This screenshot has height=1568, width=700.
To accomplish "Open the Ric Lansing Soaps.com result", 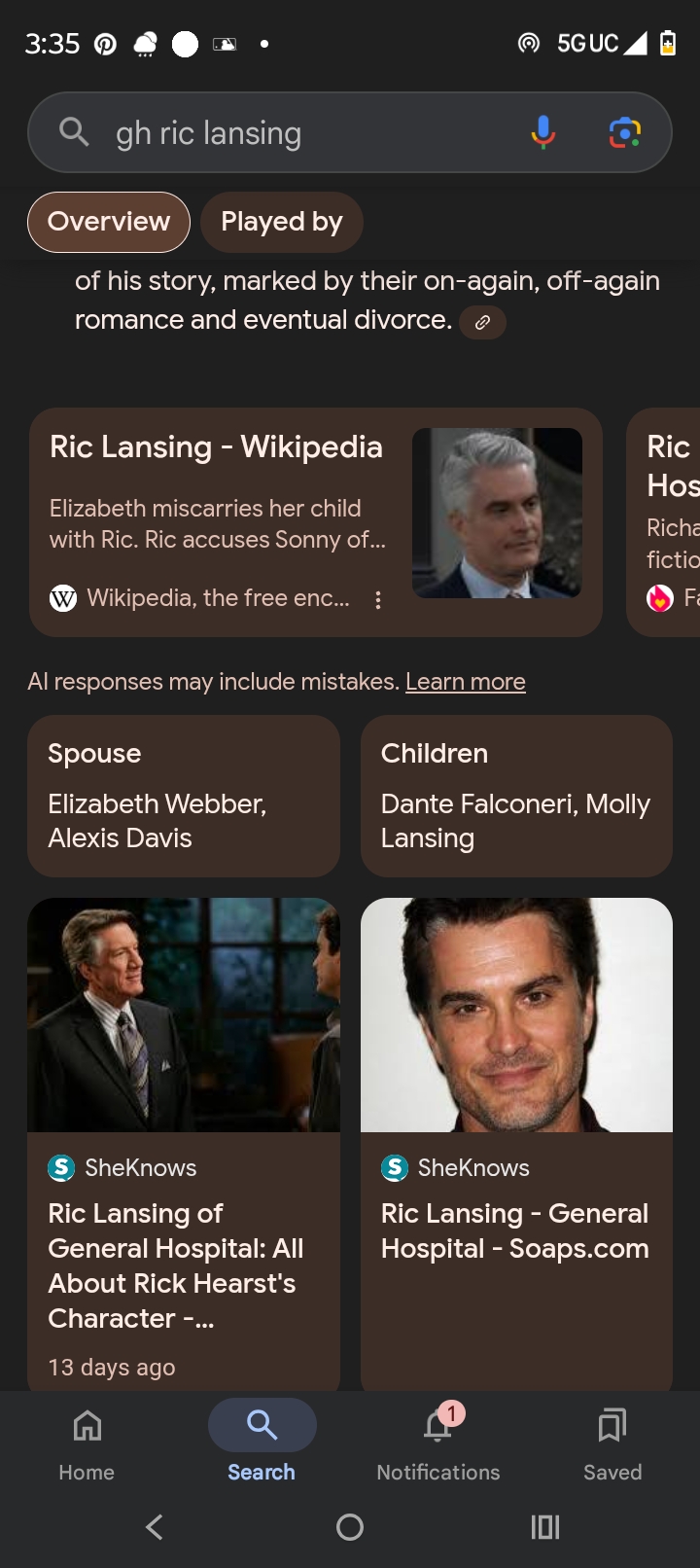I will click(516, 1230).
